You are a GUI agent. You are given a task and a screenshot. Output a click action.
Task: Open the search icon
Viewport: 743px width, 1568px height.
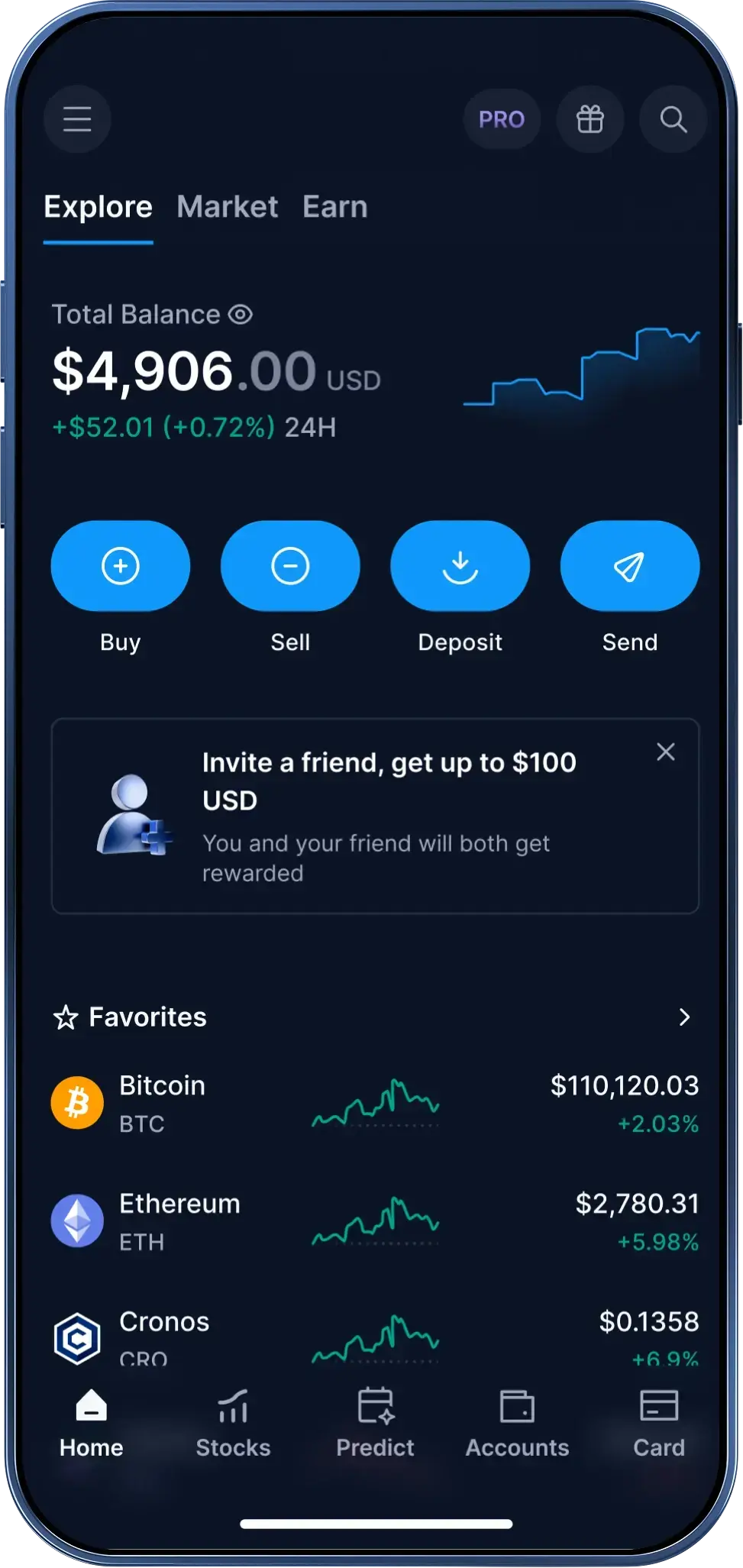point(673,119)
